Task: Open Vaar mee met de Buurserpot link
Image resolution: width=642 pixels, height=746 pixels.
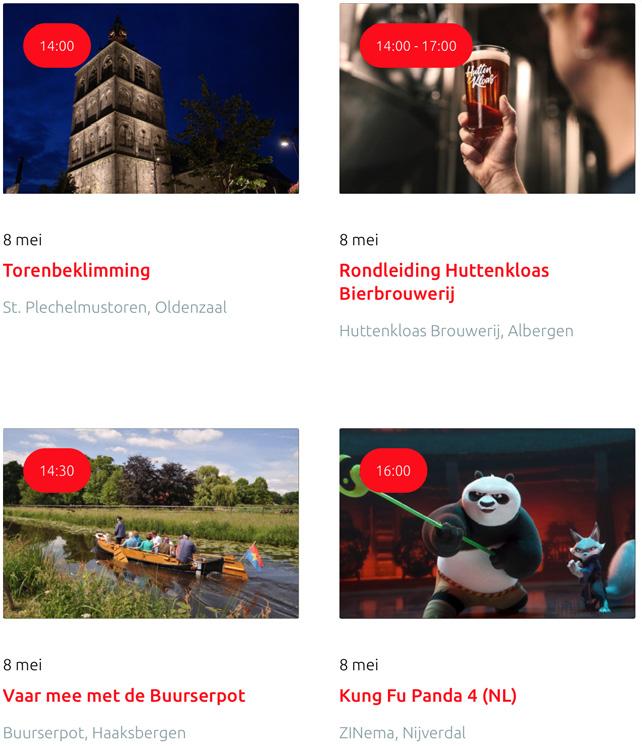Action: click(x=124, y=695)
